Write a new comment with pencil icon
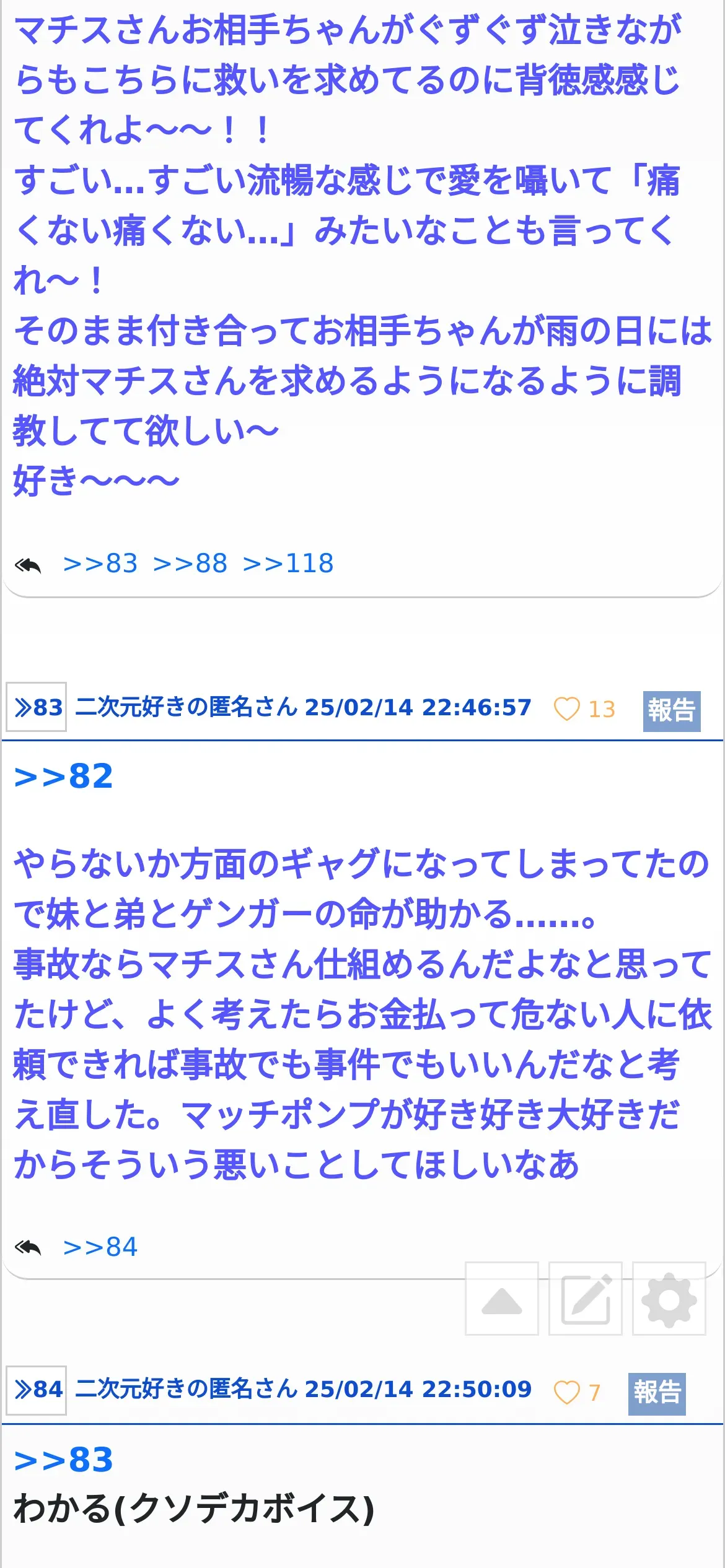Viewport: 725px width, 1568px height. 586,1299
